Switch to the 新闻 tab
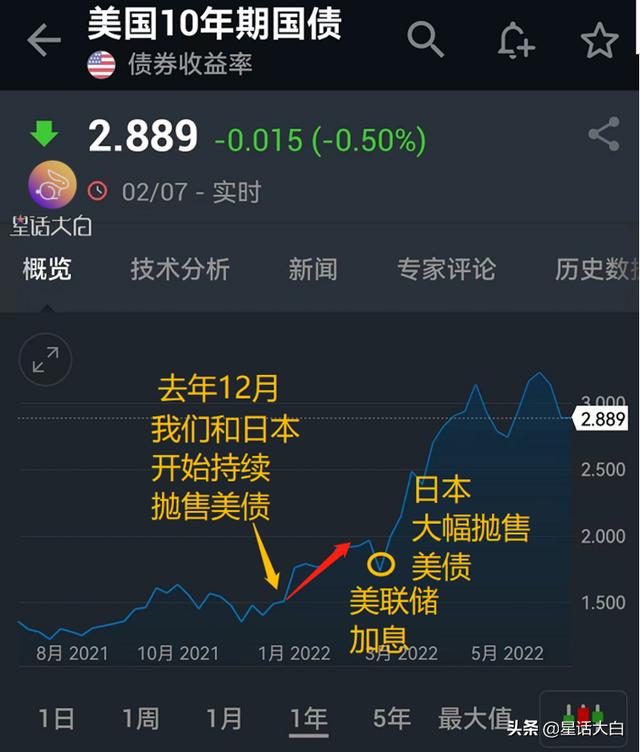Image resolution: width=640 pixels, height=752 pixels. (x=313, y=269)
